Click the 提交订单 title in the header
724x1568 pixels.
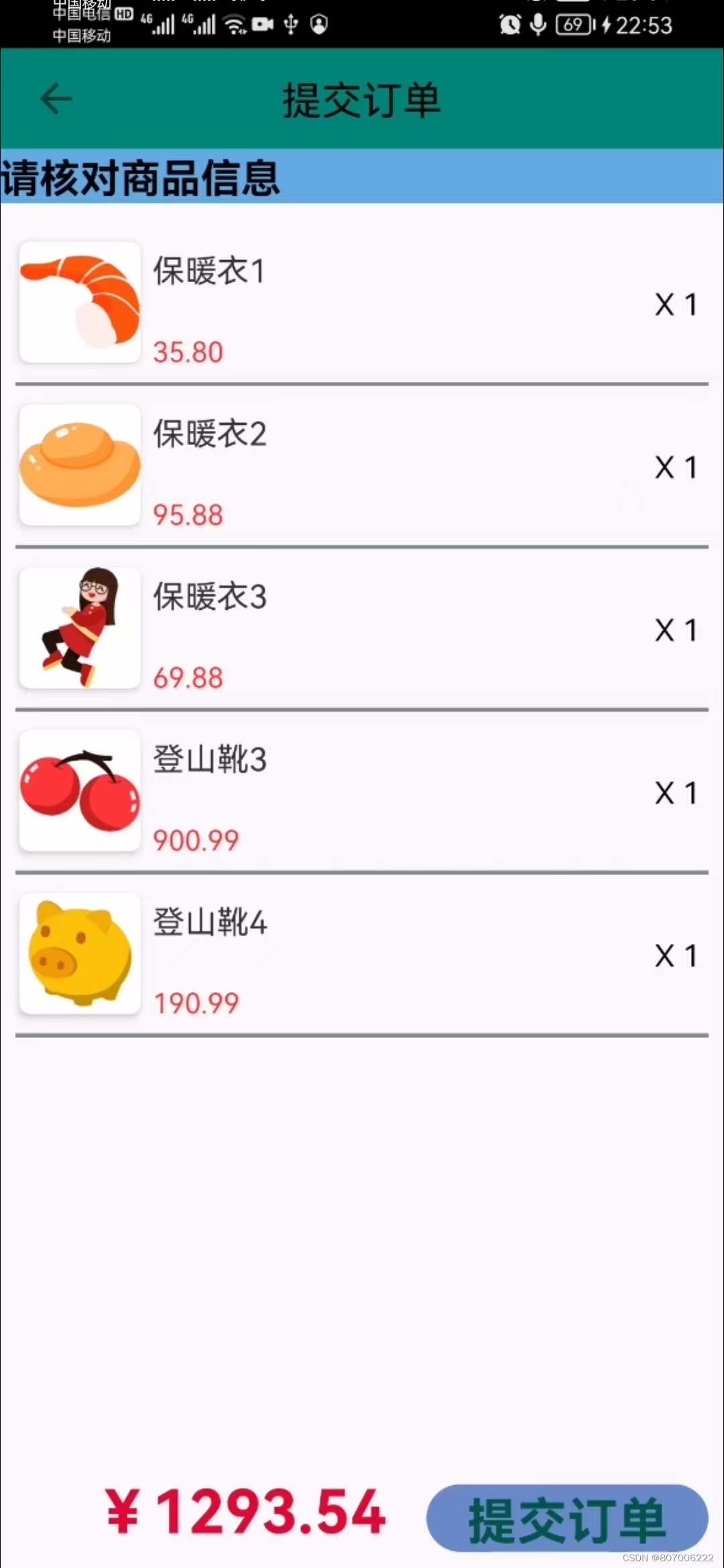[x=362, y=101]
